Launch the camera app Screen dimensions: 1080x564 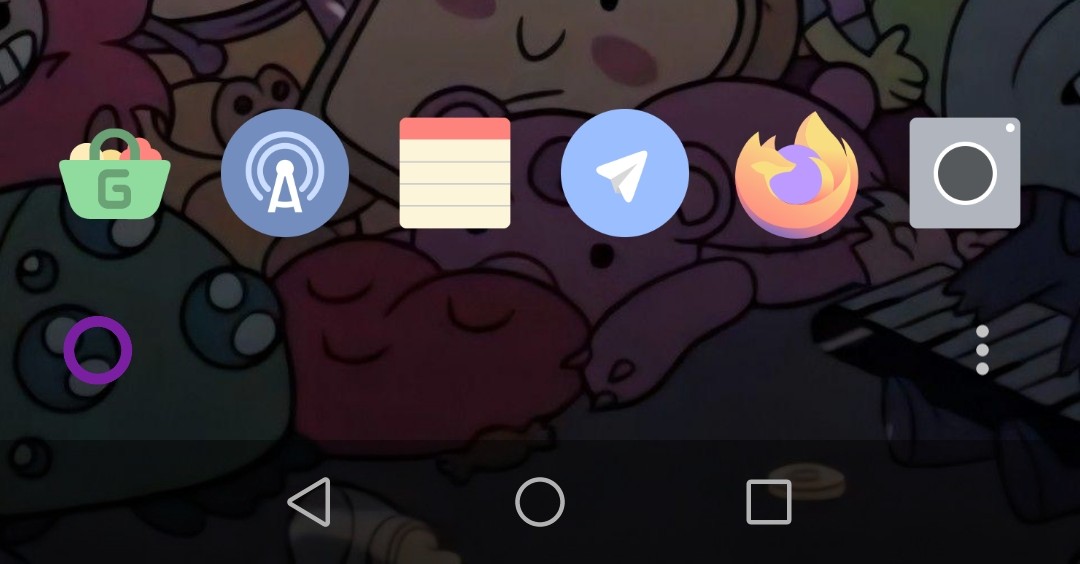965,173
